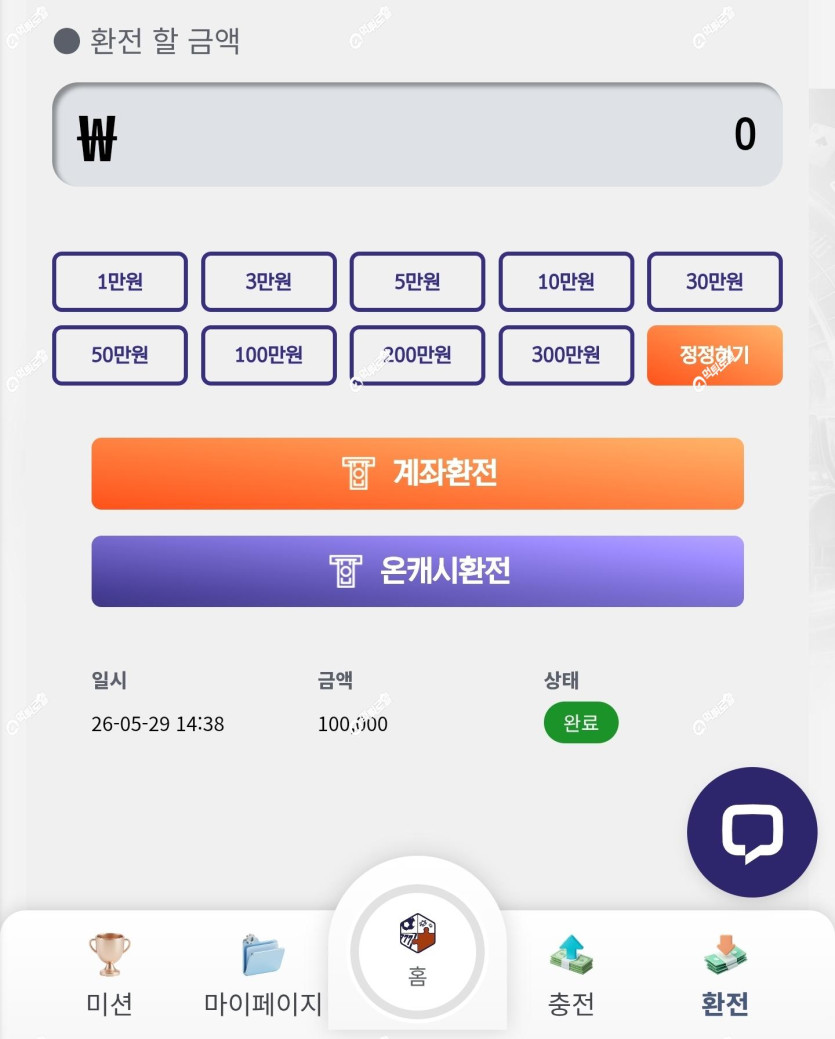Switch to the 충전 tab
The height and width of the screenshot is (1039, 835).
click(571, 975)
